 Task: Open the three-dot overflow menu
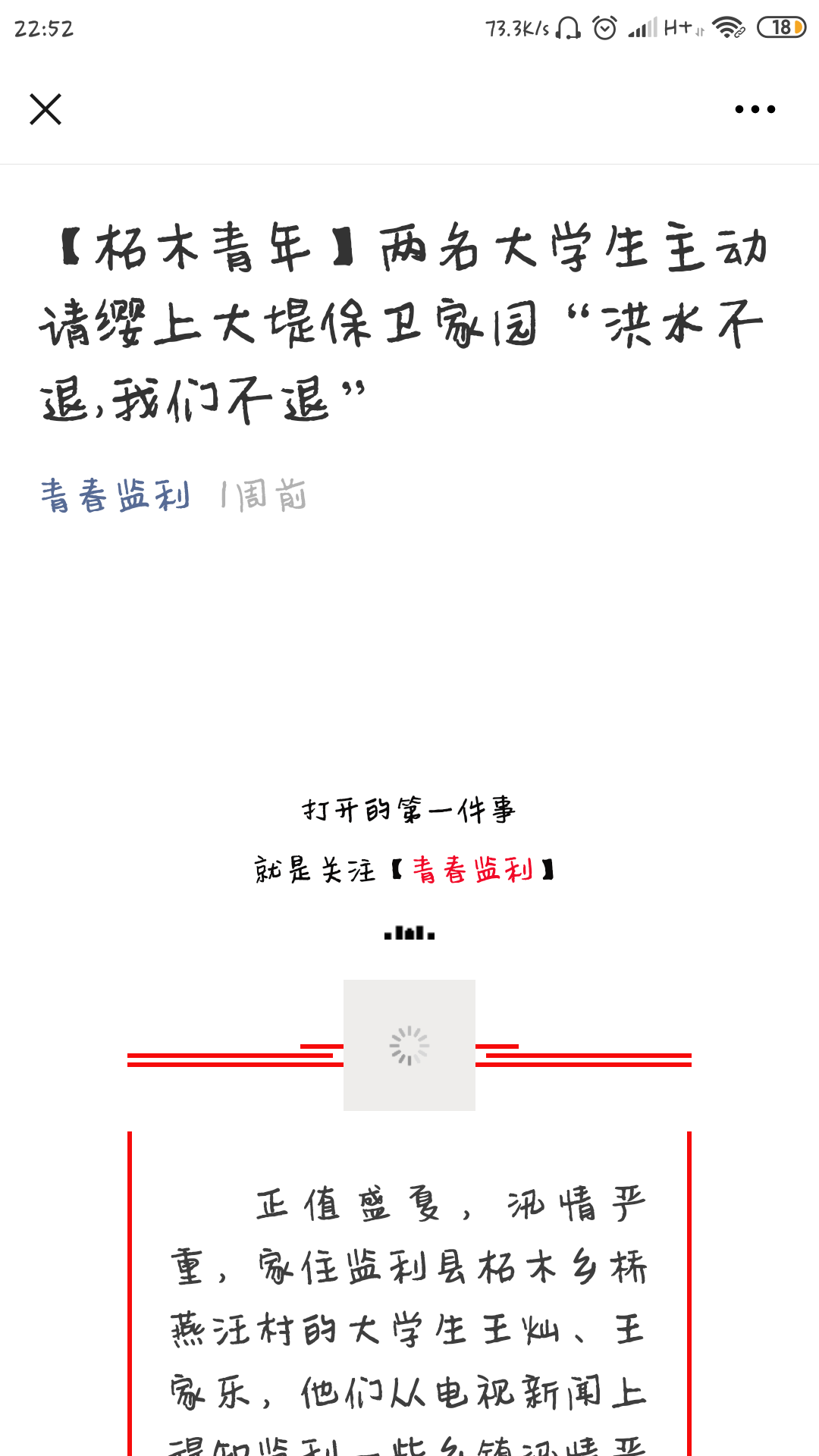(755, 109)
